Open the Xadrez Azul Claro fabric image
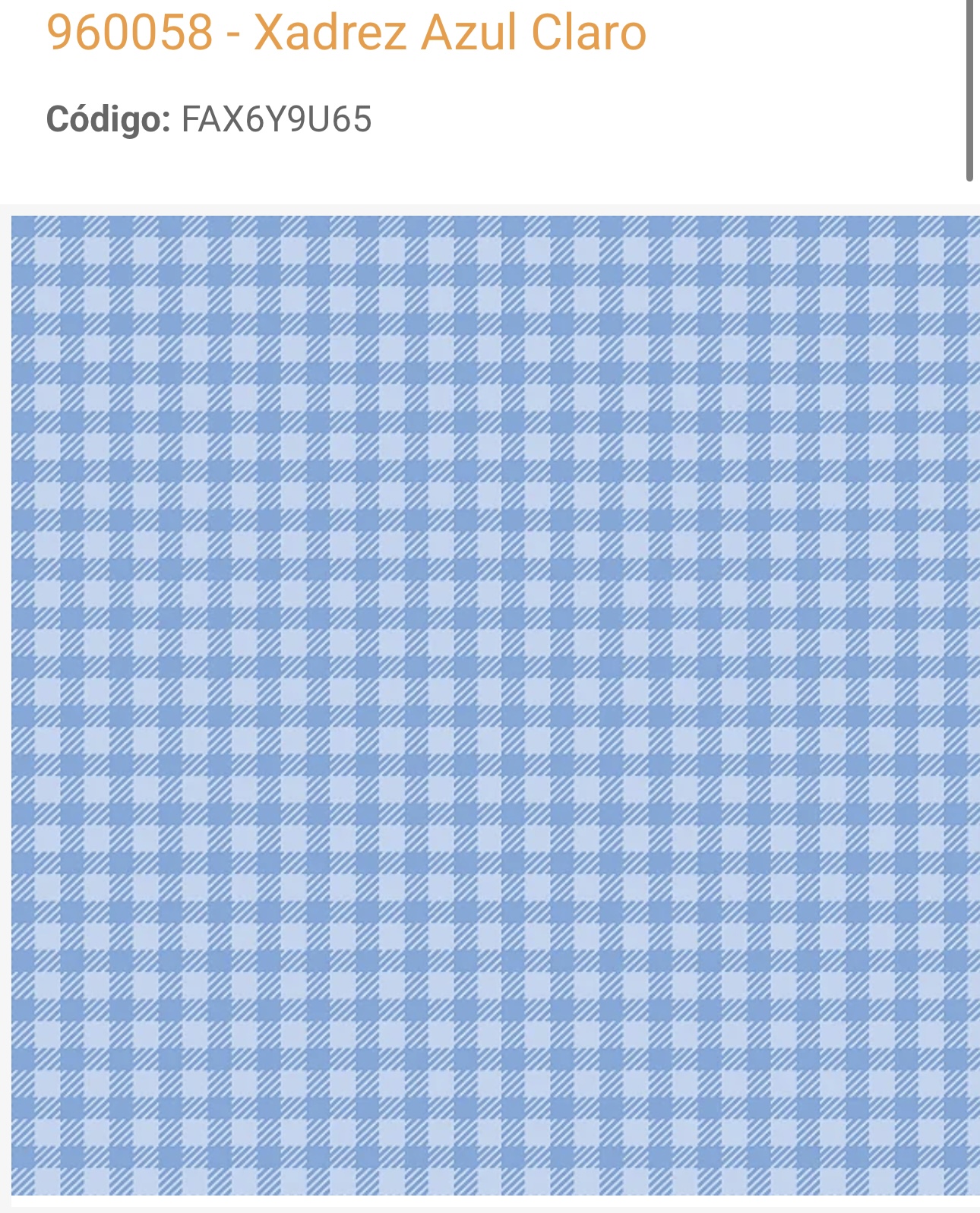Screen dimensions: 980x1213 tap(495, 705)
